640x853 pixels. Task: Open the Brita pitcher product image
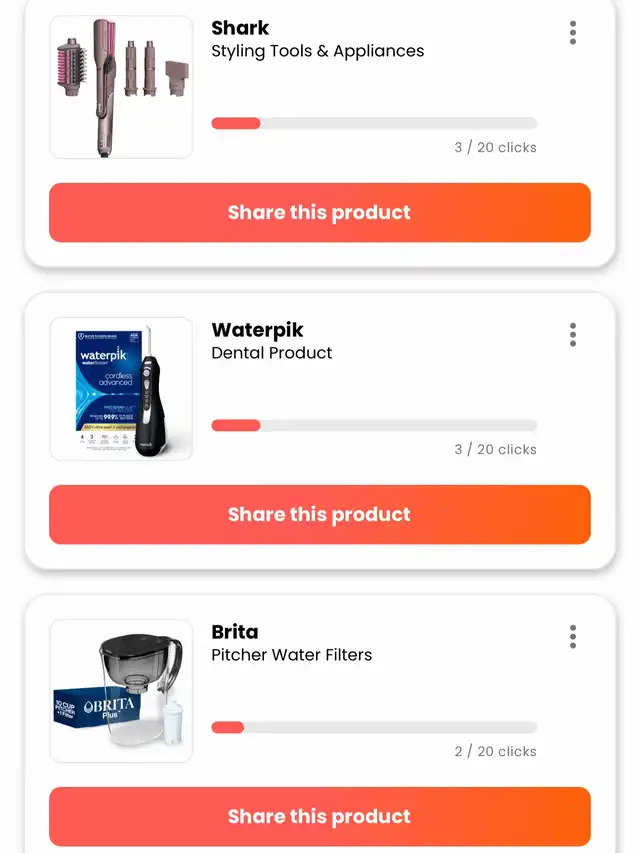point(121,691)
